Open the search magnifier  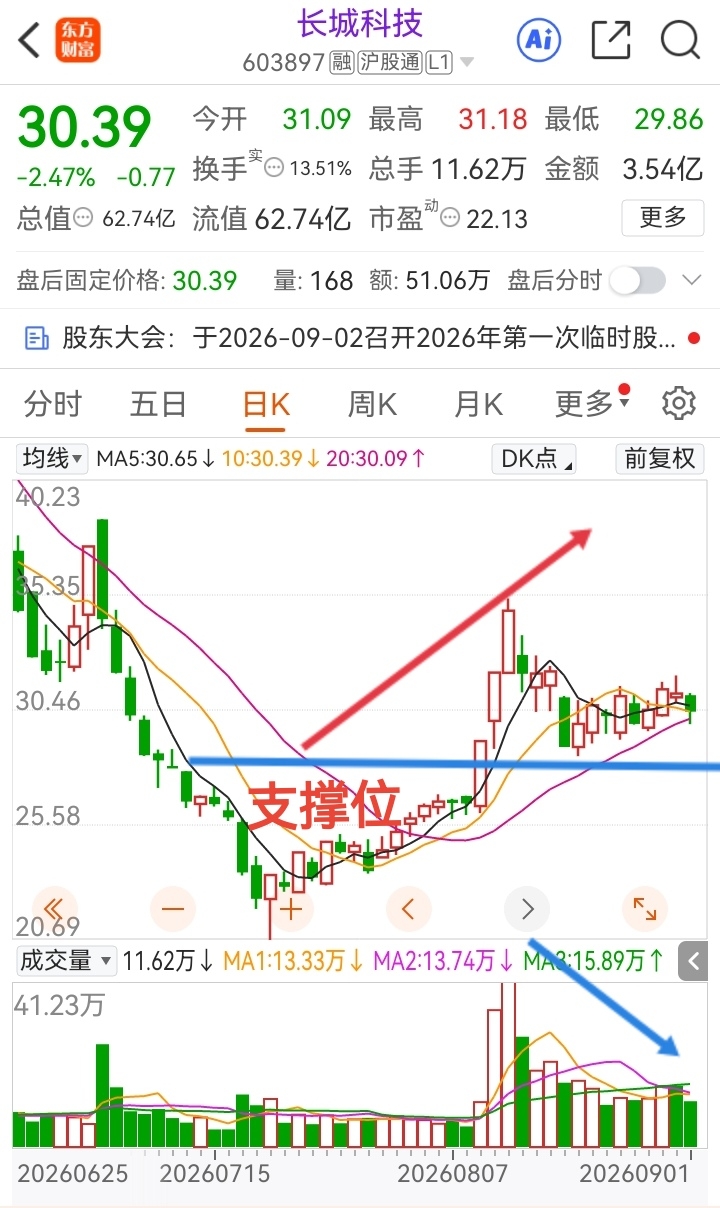click(x=680, y=40)
